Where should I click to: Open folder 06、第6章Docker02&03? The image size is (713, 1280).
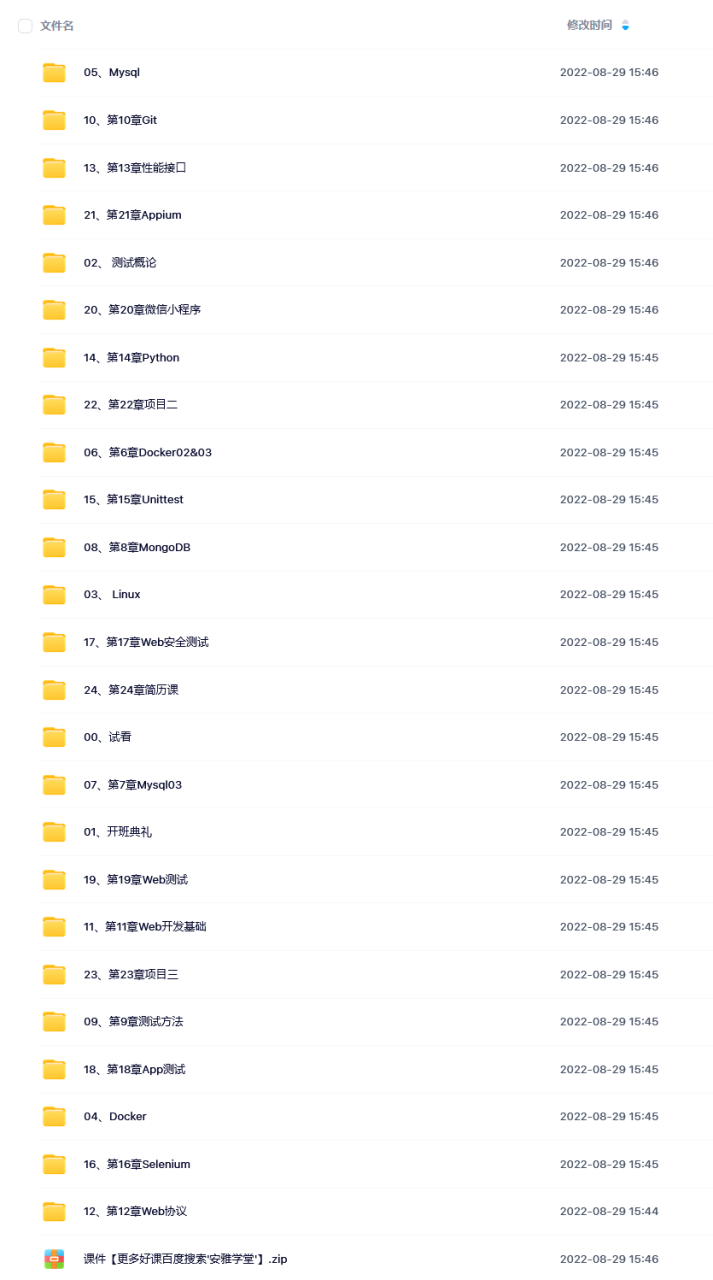click(147, 453)
